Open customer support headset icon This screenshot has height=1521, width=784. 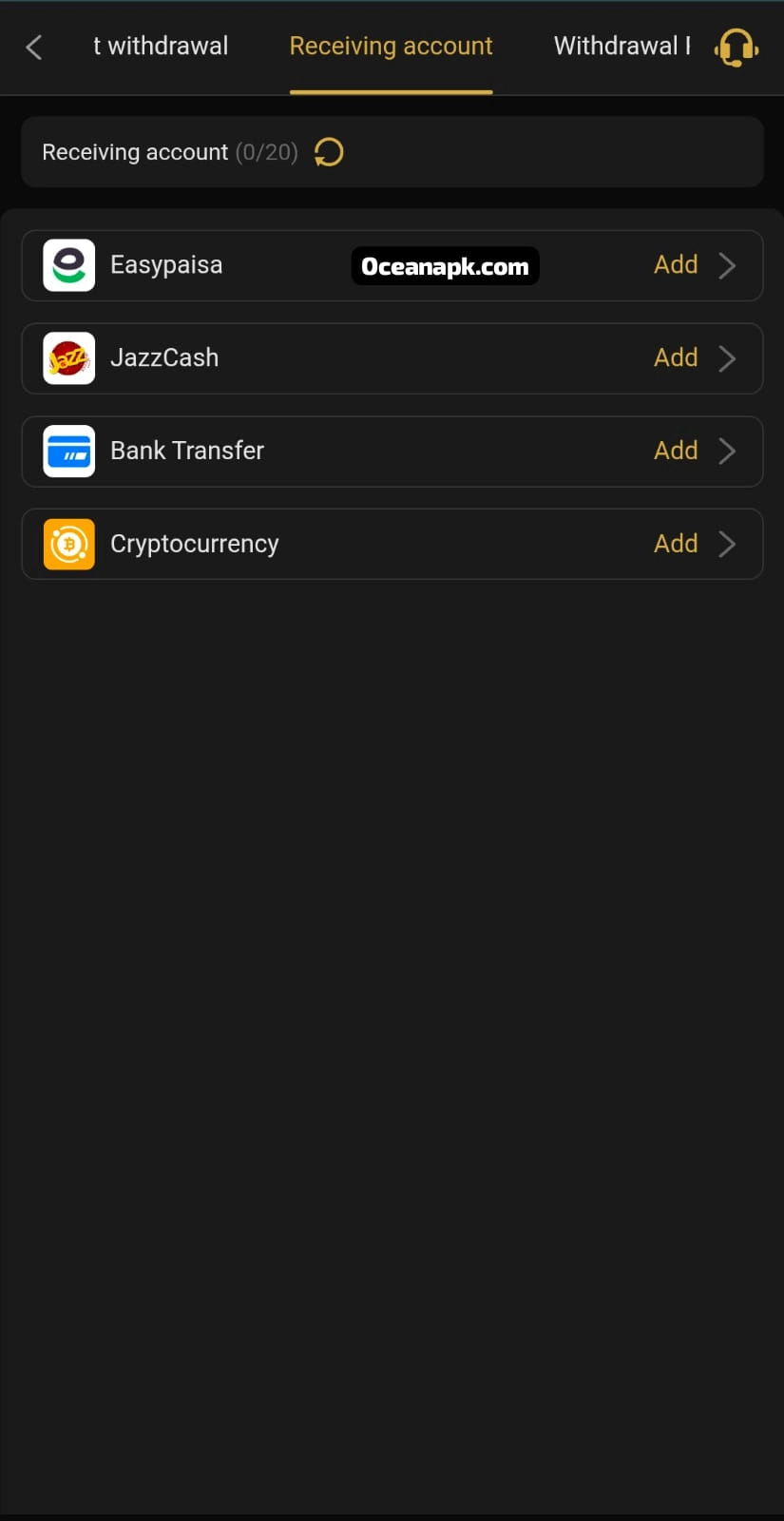[x=736, y=47]
